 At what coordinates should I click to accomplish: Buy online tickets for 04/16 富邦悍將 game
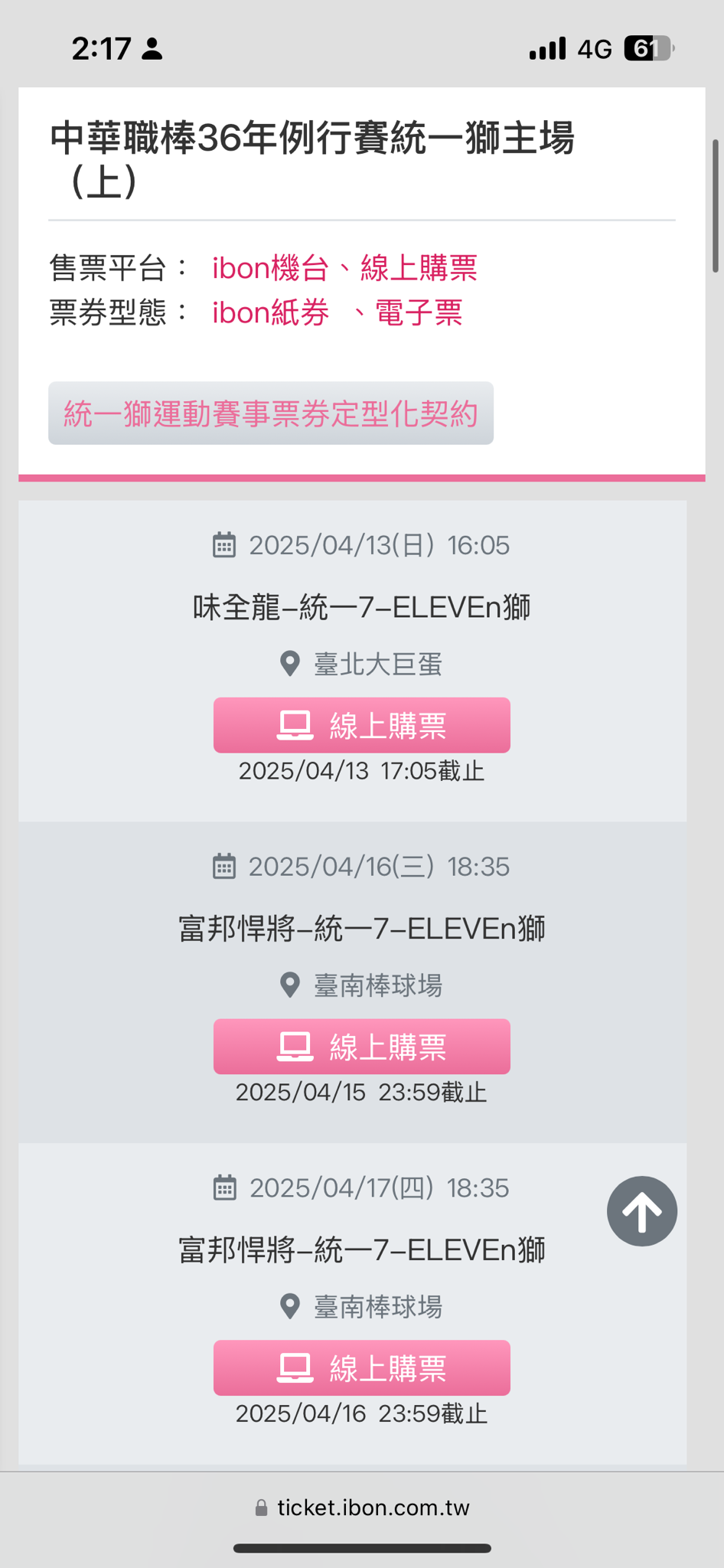[361, 1046]
